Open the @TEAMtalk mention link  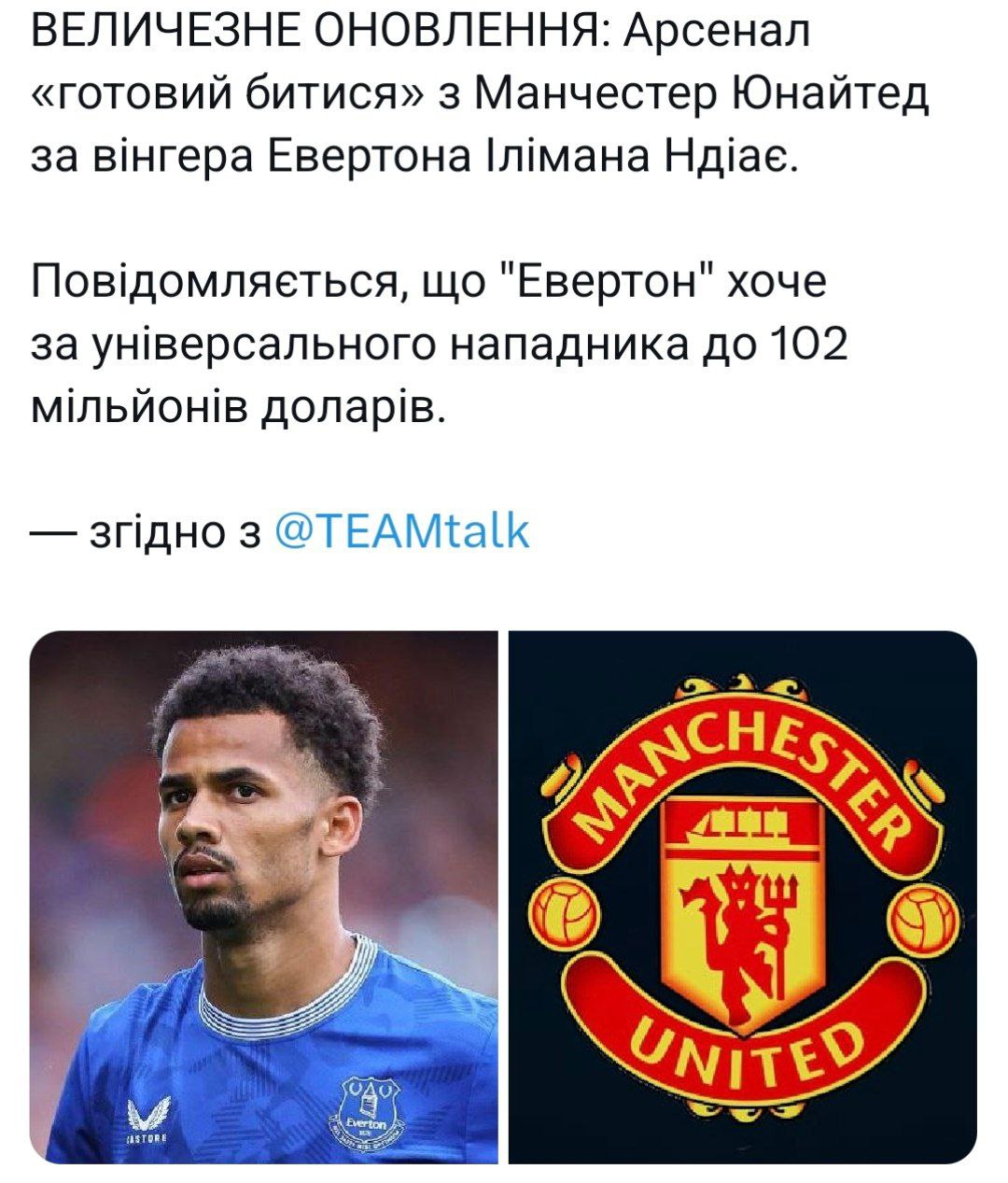[402, 531]
